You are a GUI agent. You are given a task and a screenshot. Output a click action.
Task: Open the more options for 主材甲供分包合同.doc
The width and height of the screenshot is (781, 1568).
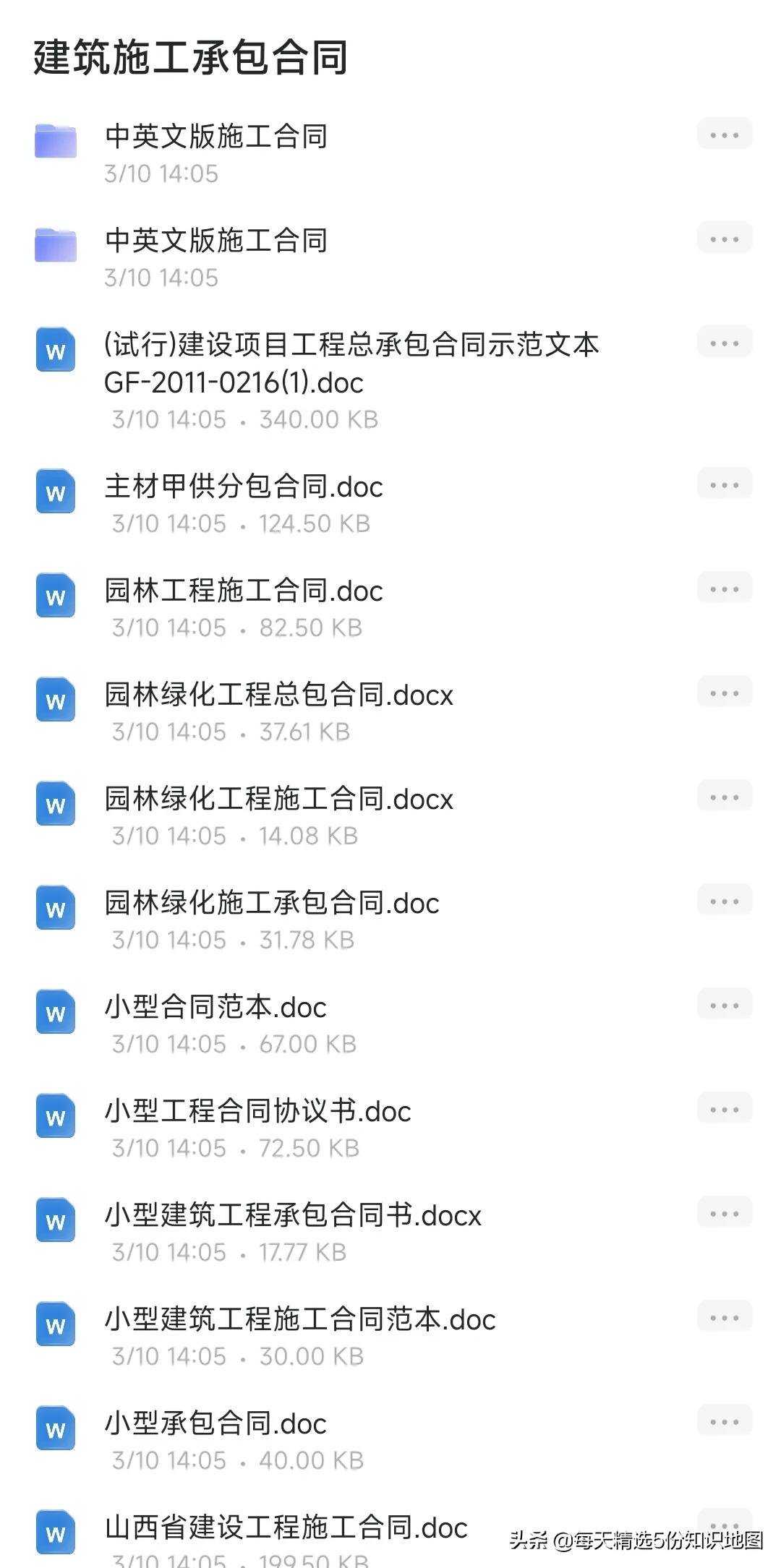(x=723, y=484)
